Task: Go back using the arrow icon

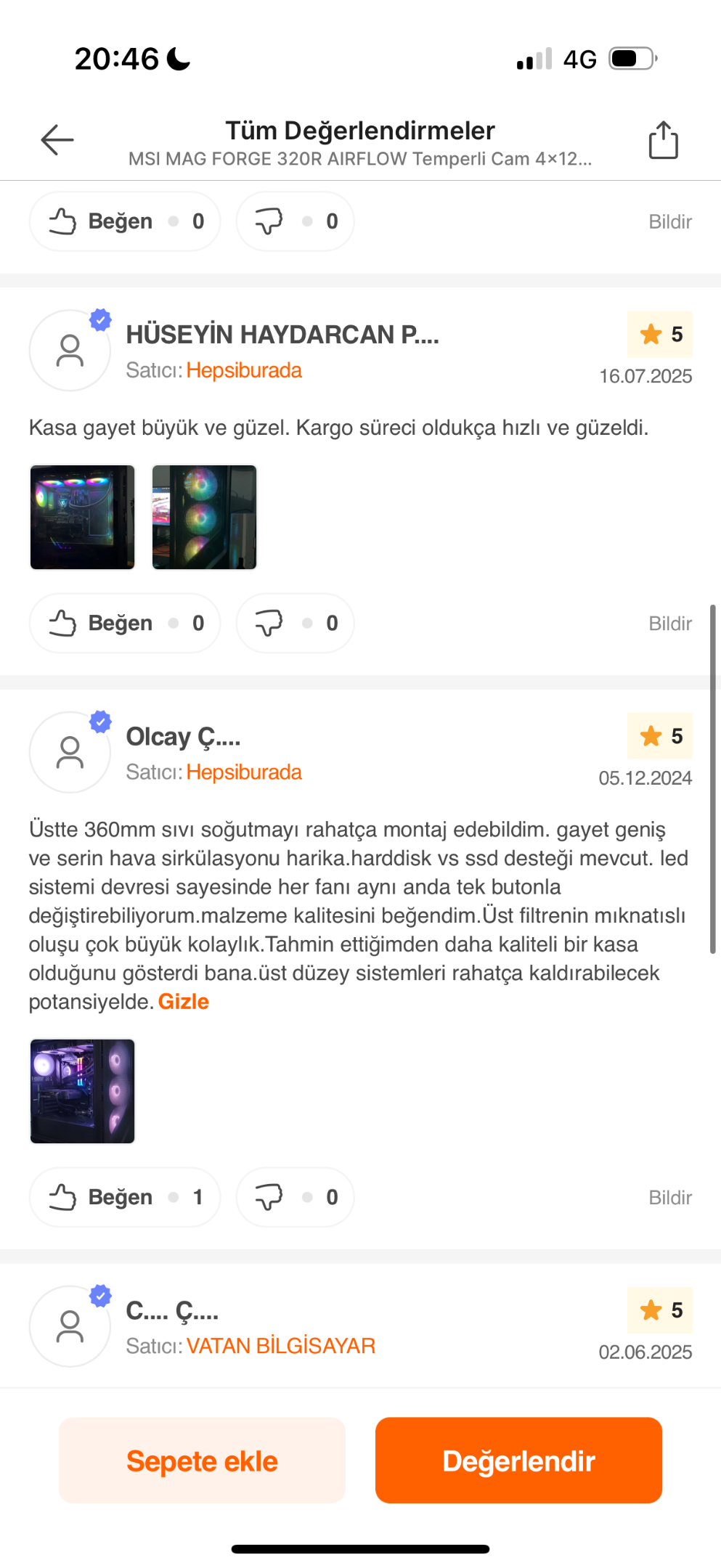Action: pos(57,140)
